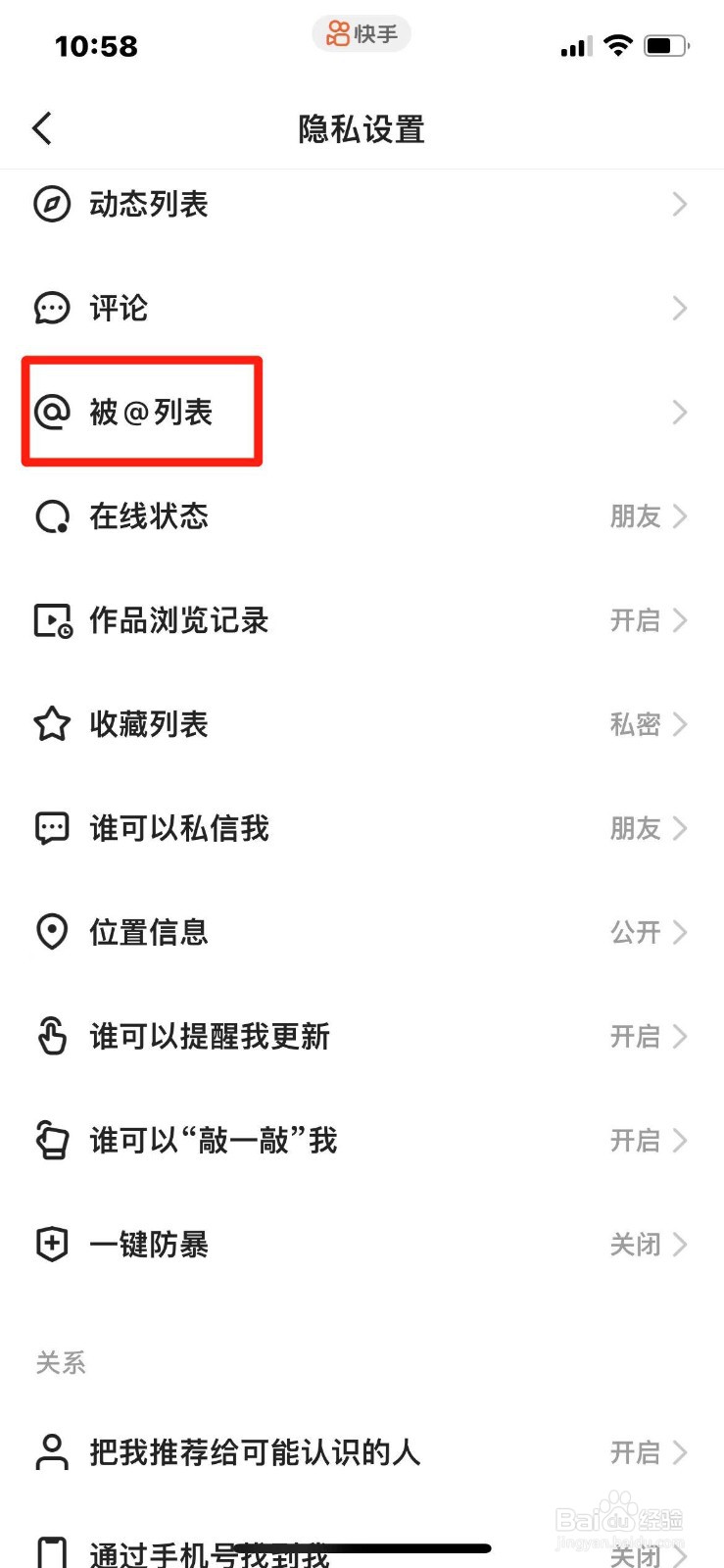The height and width of the screenshot is (1568, 724).
Task: Select the 动态列表 compass icon
Action: point(53,204)
